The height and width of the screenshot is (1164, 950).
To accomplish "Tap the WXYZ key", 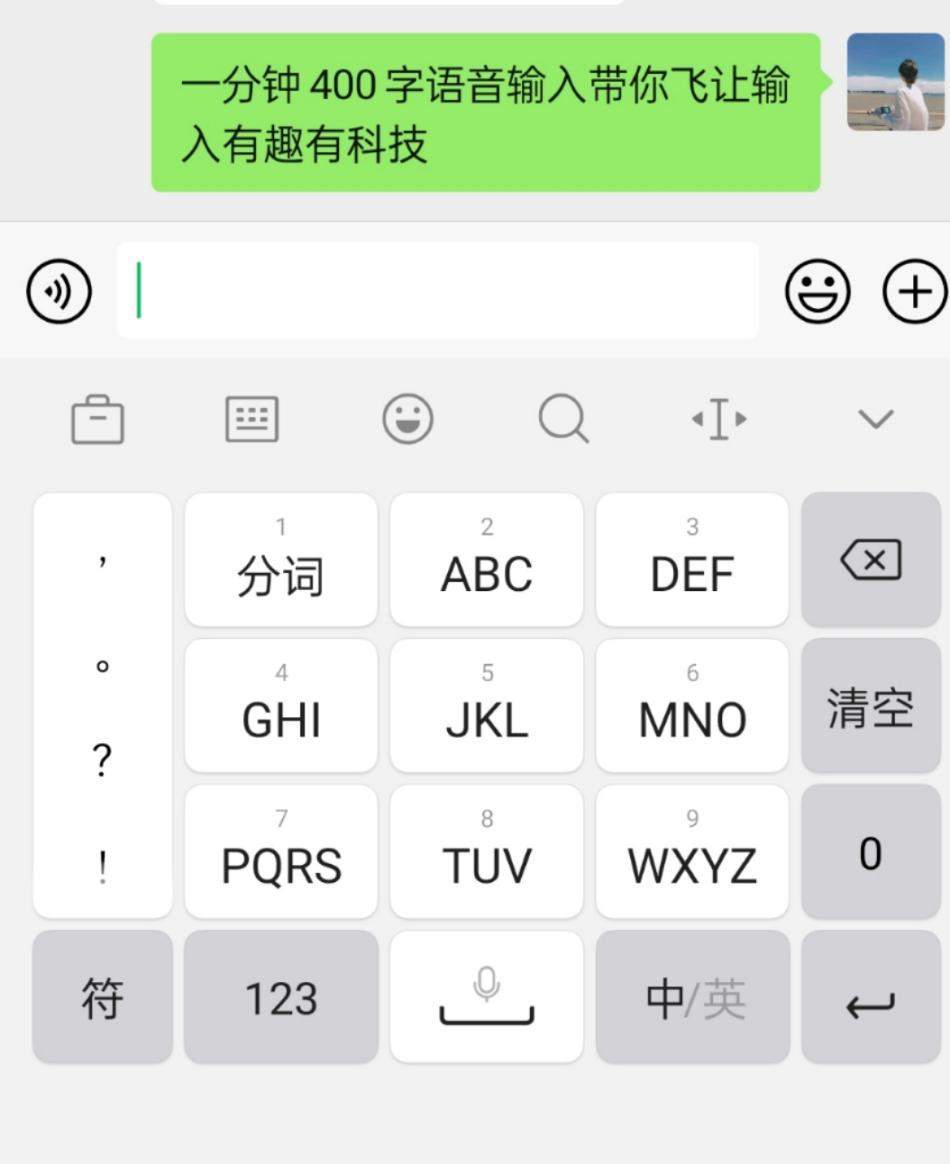I will 692,852.
